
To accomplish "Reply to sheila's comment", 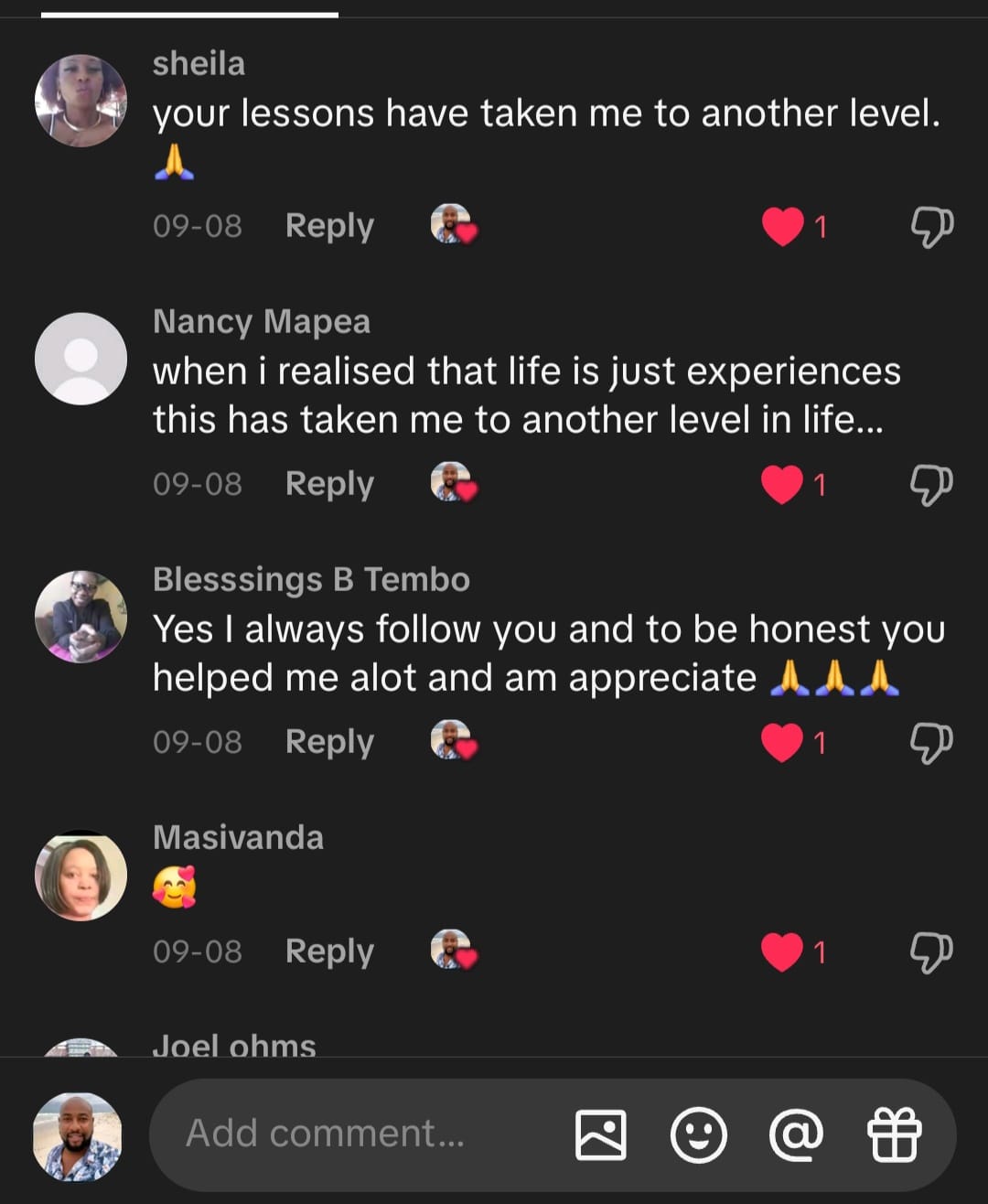I will click(329, 226).
